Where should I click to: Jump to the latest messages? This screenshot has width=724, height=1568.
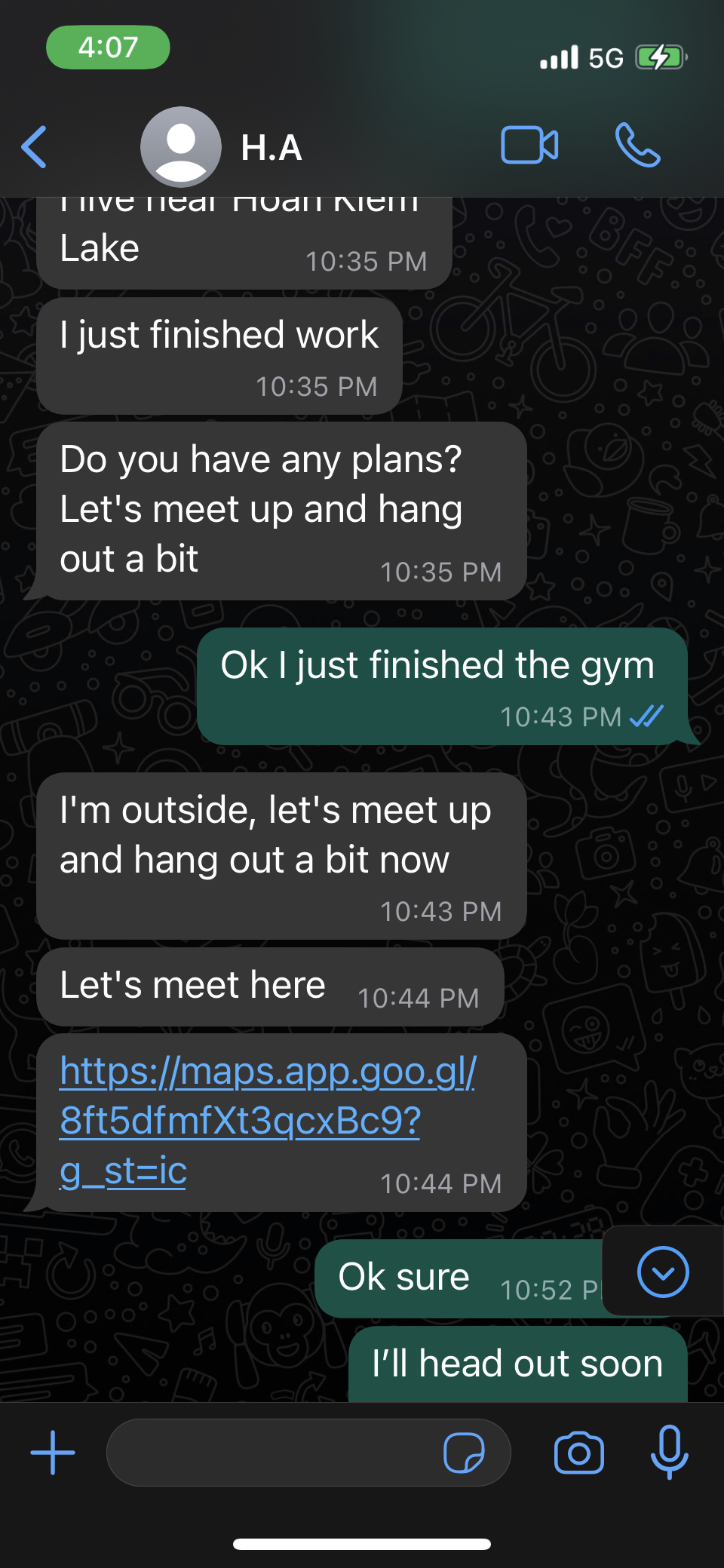tap(662, 1272)
